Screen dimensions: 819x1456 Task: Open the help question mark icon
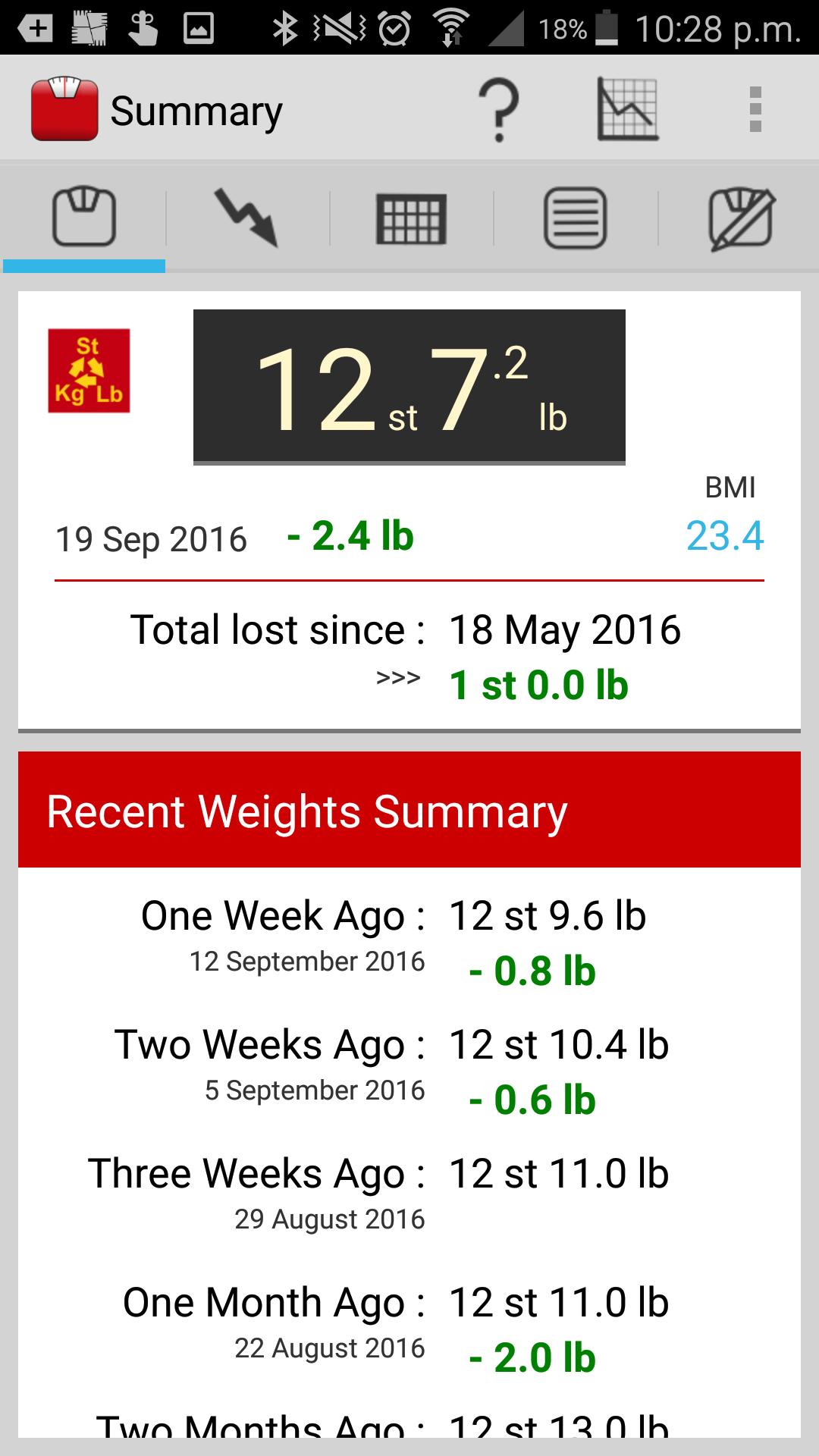[497, 111]
